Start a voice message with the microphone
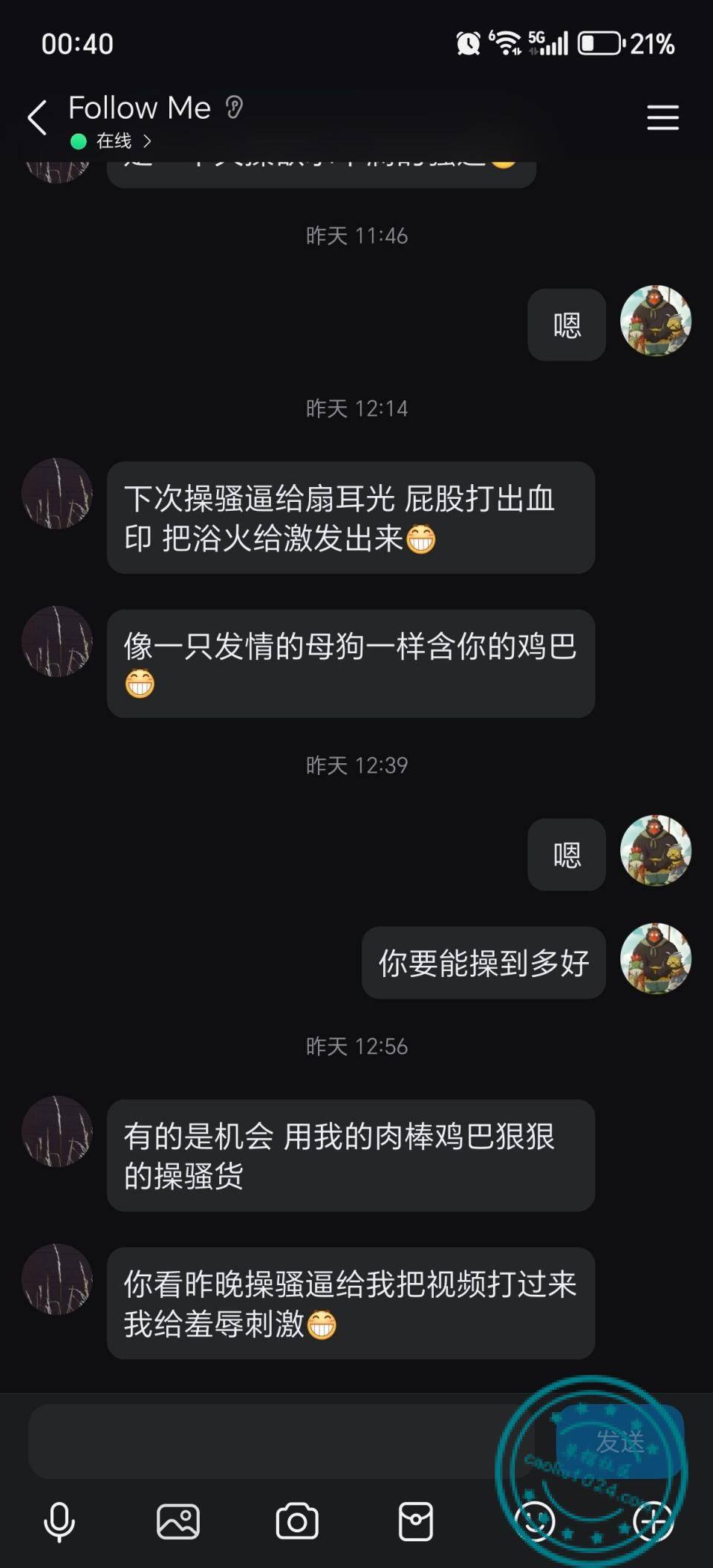The width and height of the screenshot is (713, 1568). tap(59, 1522)
